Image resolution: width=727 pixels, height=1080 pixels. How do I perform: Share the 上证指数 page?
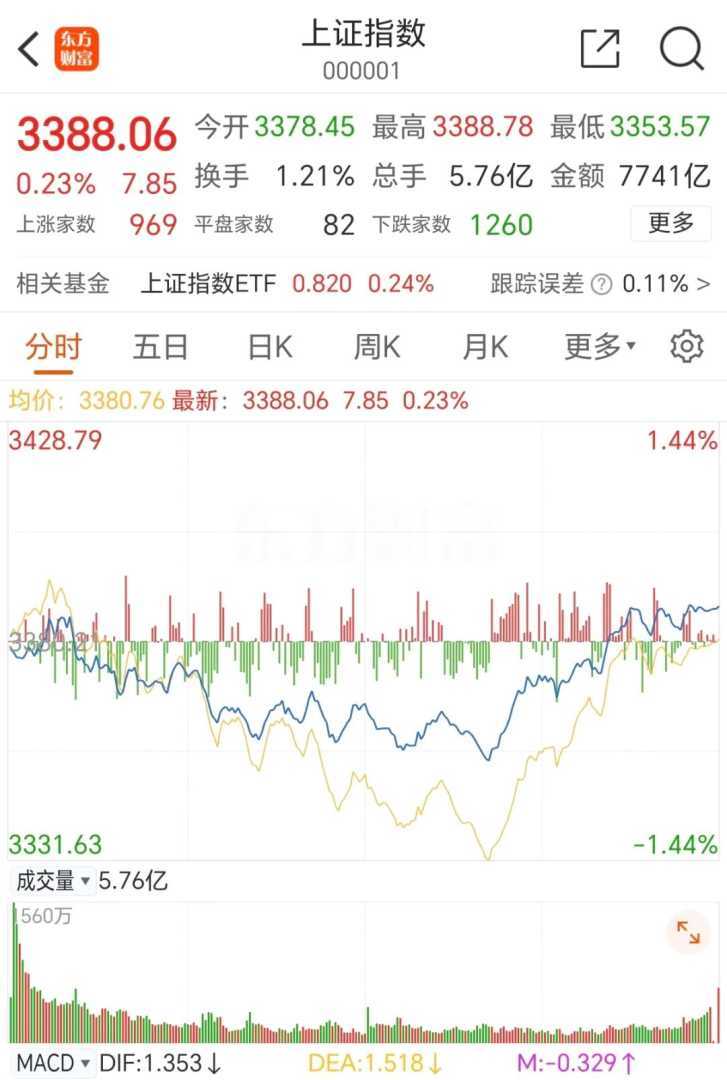click(600, 48)
